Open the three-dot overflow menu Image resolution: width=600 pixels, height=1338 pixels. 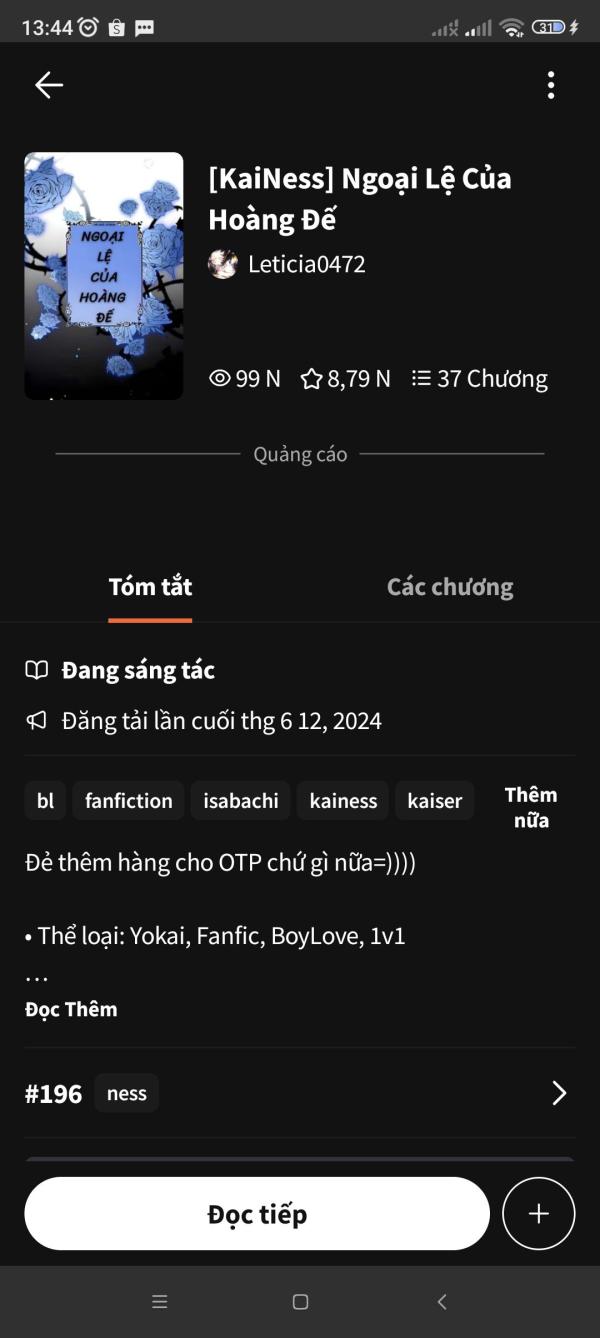(551, 86)
